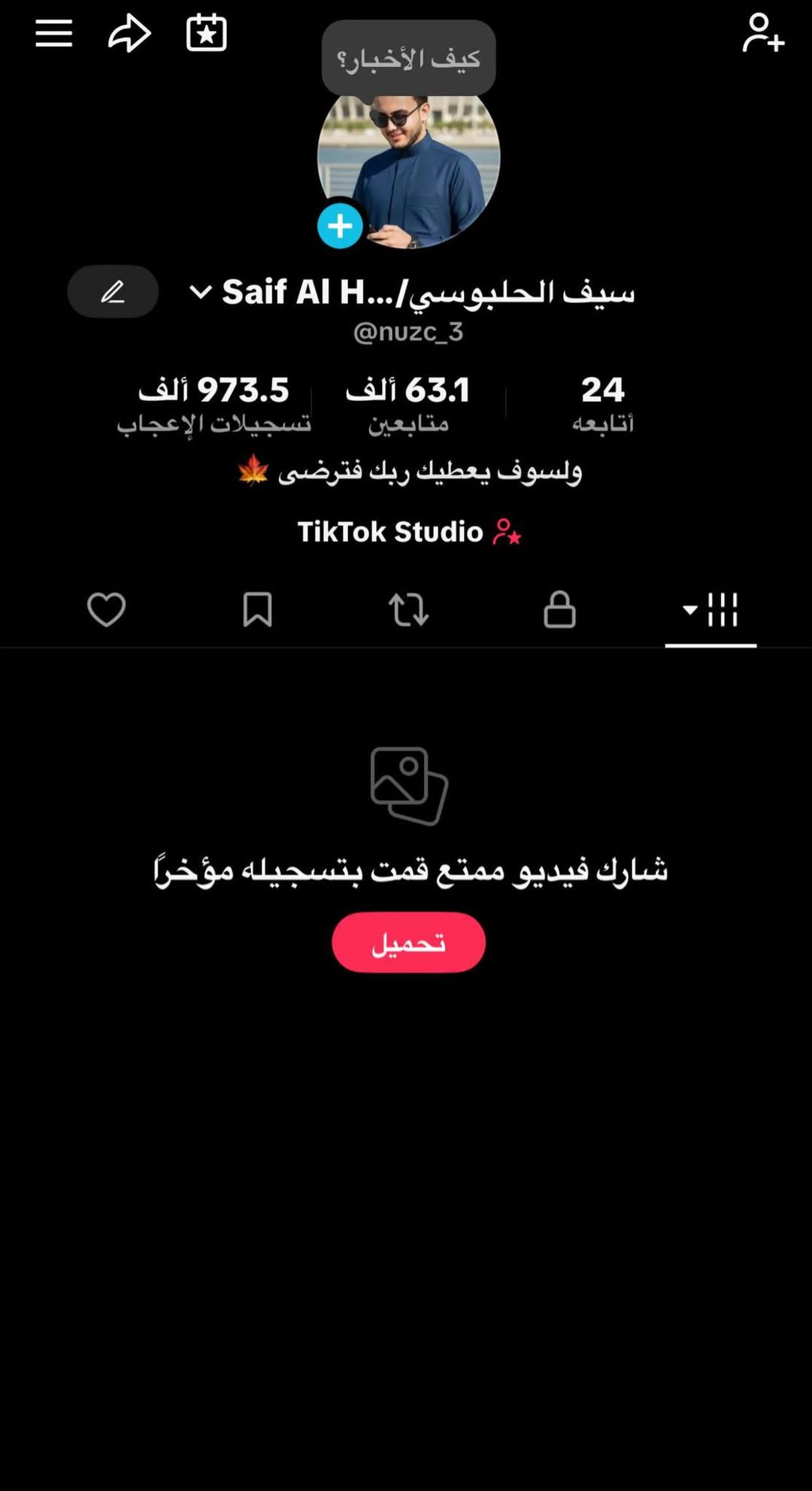The image size is (812, 1491).
Task: Open the 973.5 ألف likes count
Action: coord(214,404)
